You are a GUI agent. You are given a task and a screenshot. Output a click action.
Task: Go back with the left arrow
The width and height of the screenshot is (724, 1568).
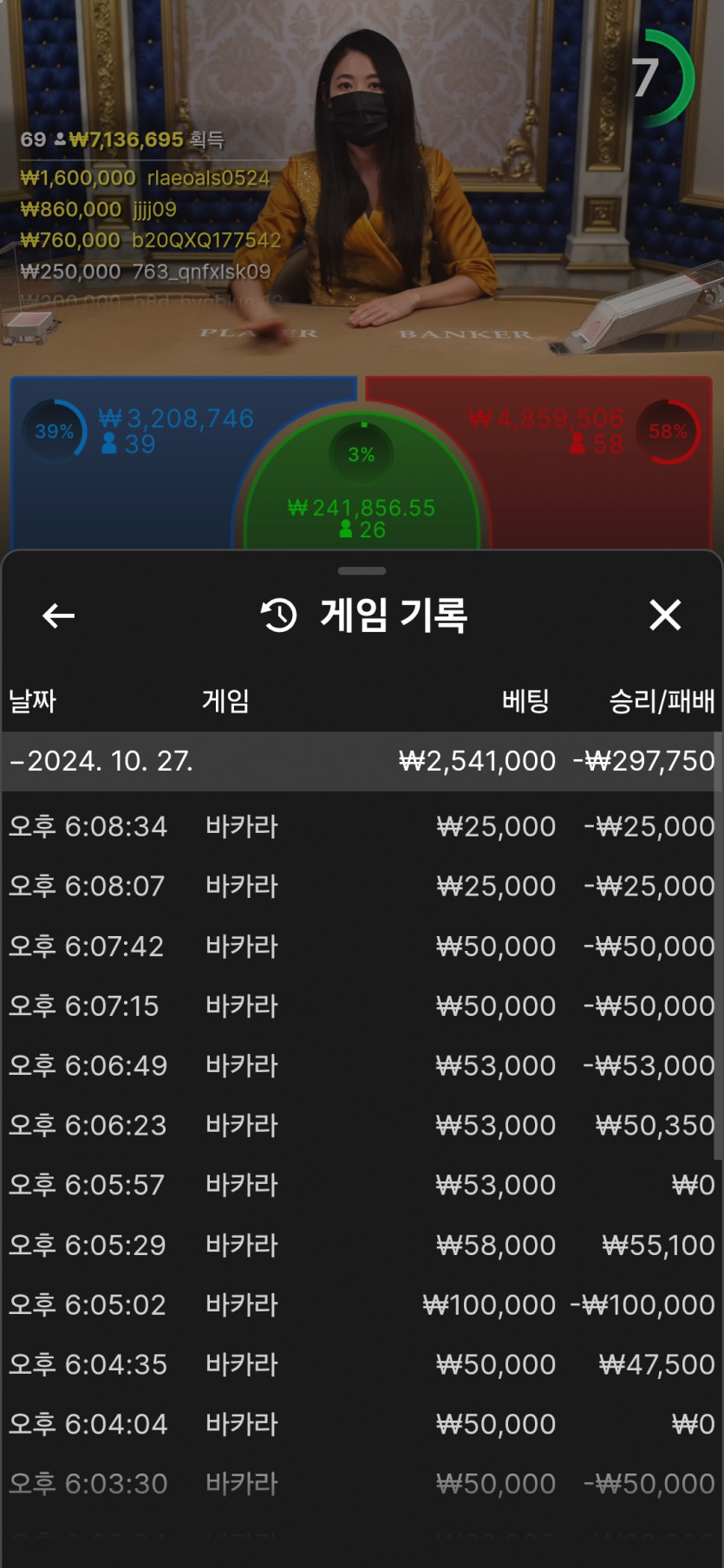pyautogui.click(x=58, y=616)
